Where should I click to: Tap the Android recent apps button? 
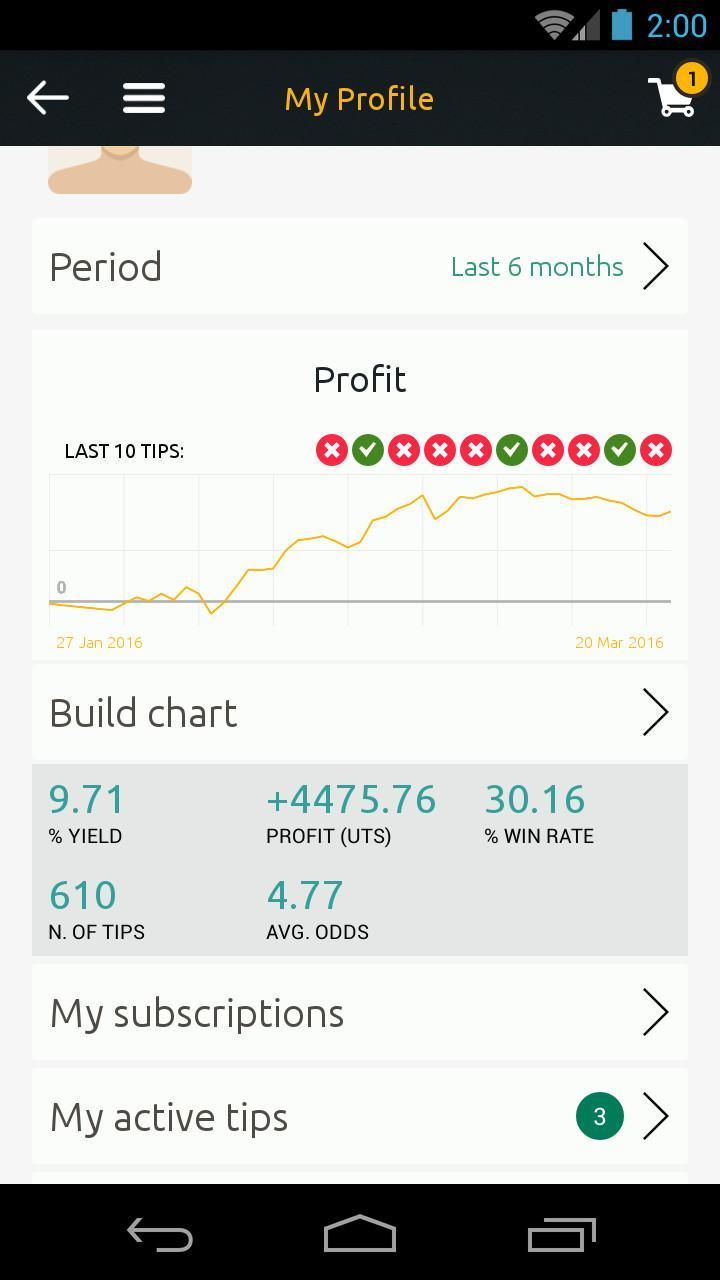pyautogui.click(x=561, y=1235)
